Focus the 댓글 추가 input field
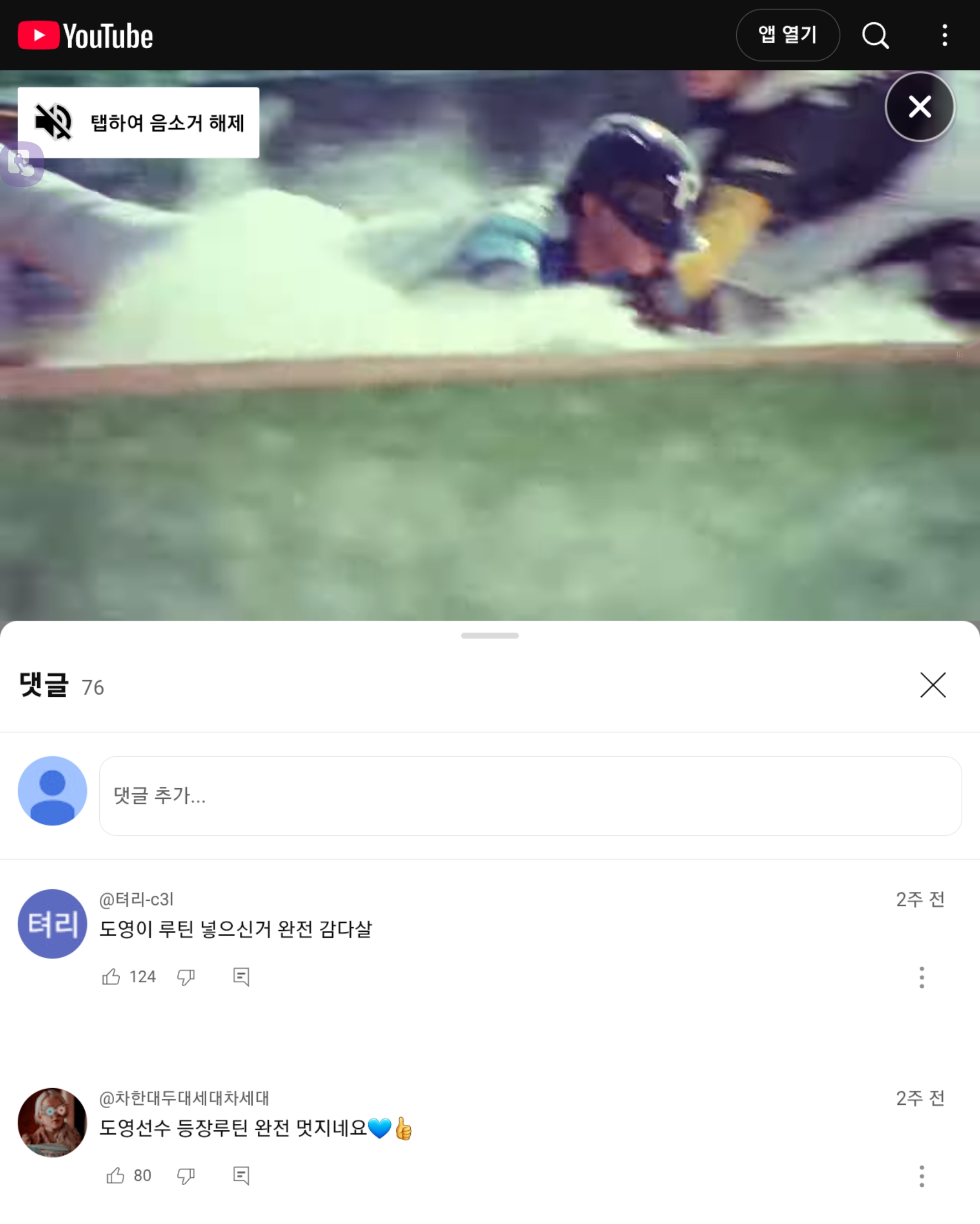Image resolution: width=980 pixels, height=1224 pixels. click(x=530, y=795)
